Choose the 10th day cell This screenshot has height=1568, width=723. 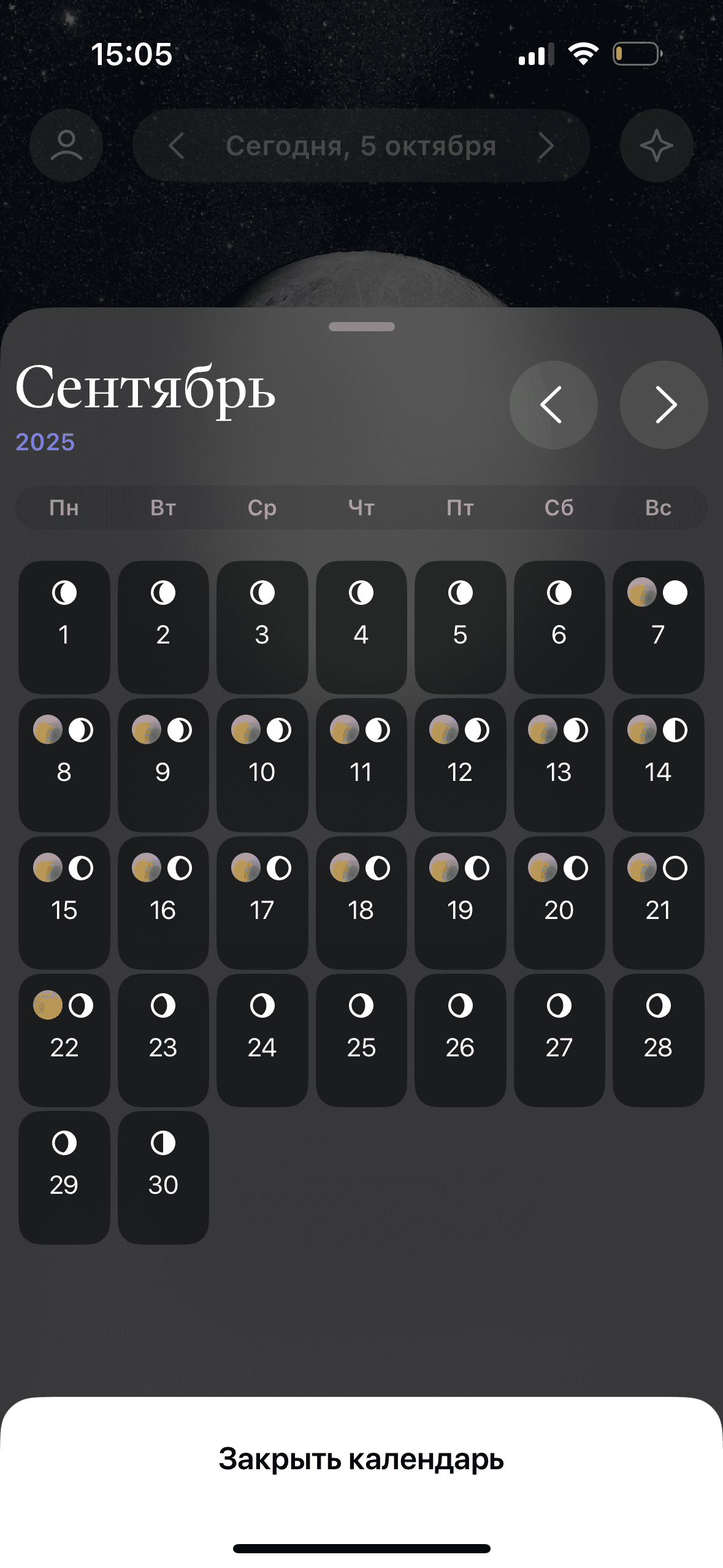pyautogui.click(x=262, y=764)
